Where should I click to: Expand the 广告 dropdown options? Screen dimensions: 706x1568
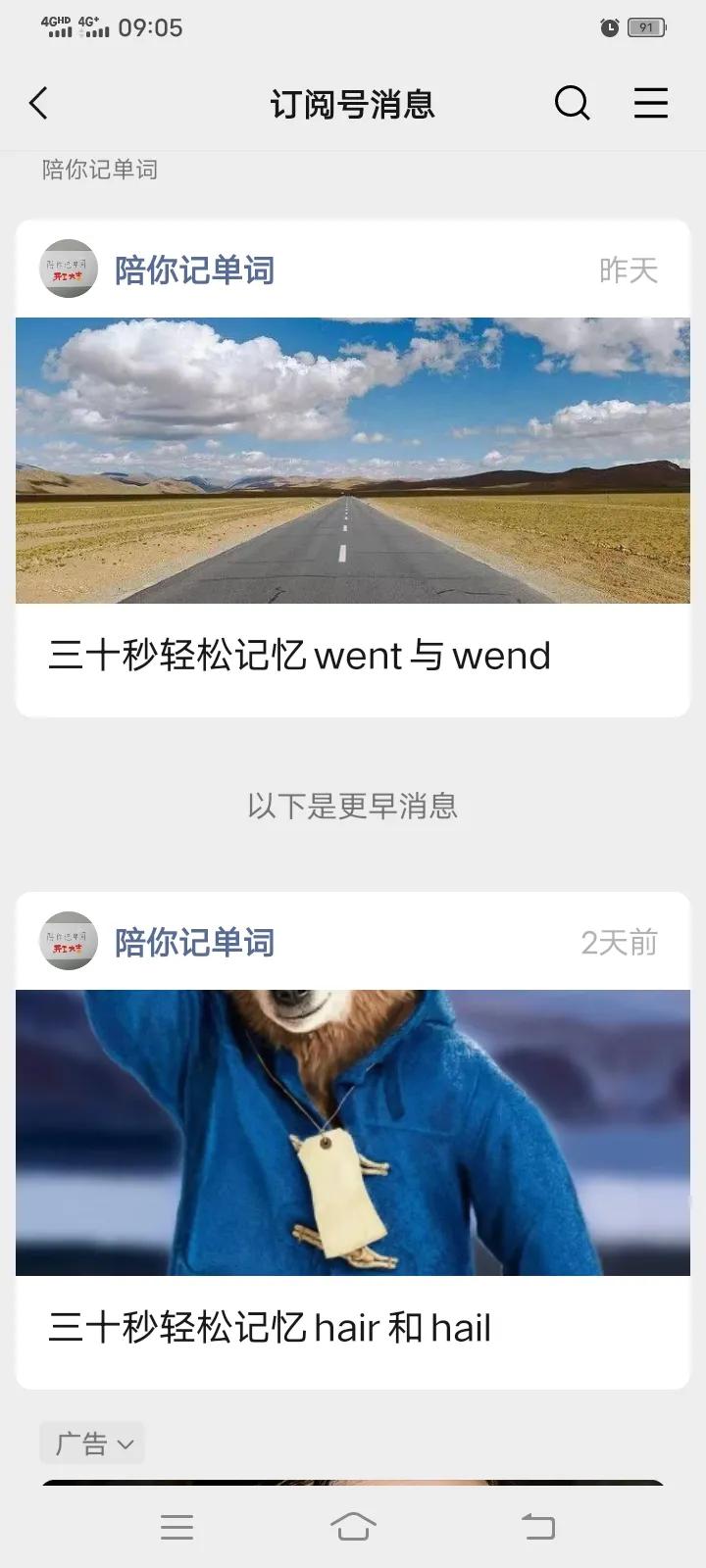[93, 1444]
